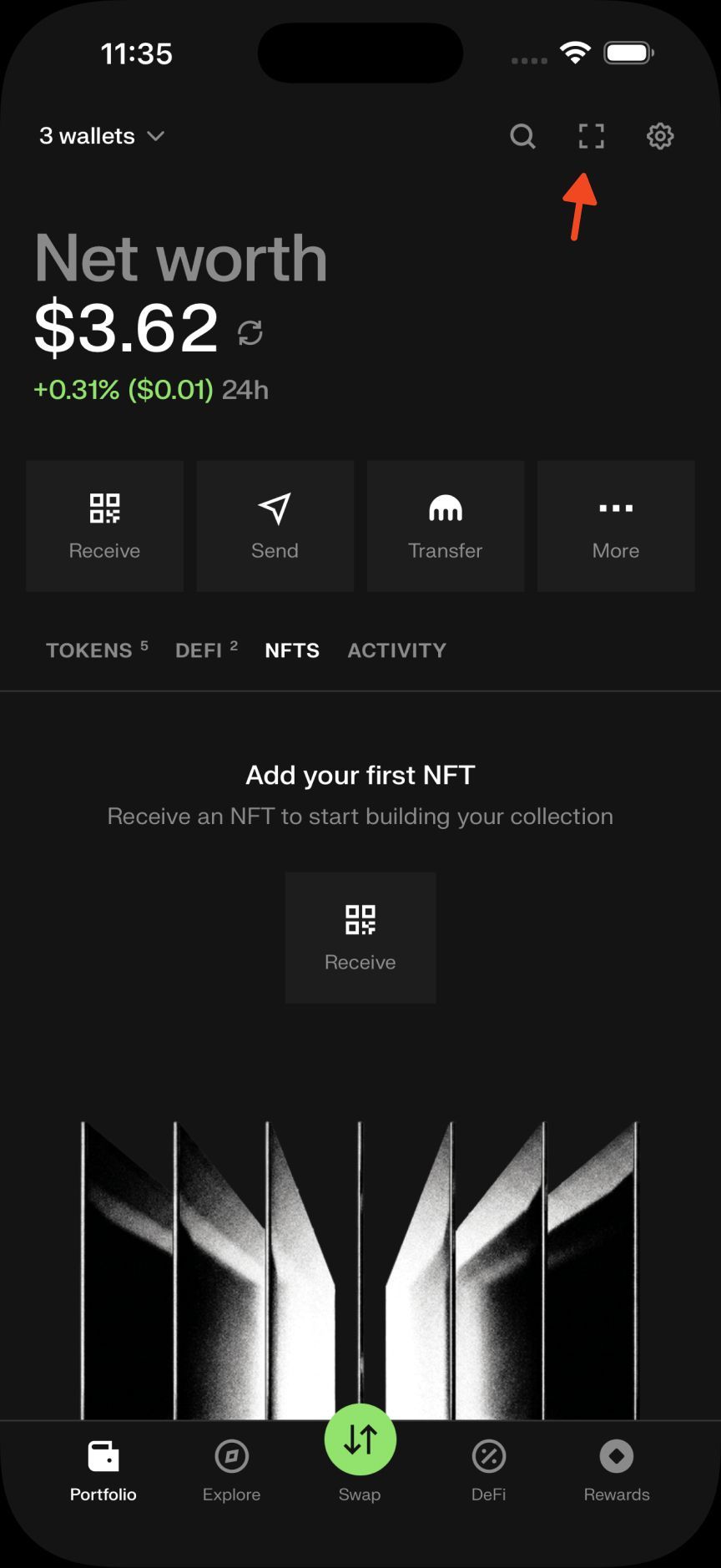Tap the green Swap button
Screen dimensions: 721x1568
point(360,1440)
